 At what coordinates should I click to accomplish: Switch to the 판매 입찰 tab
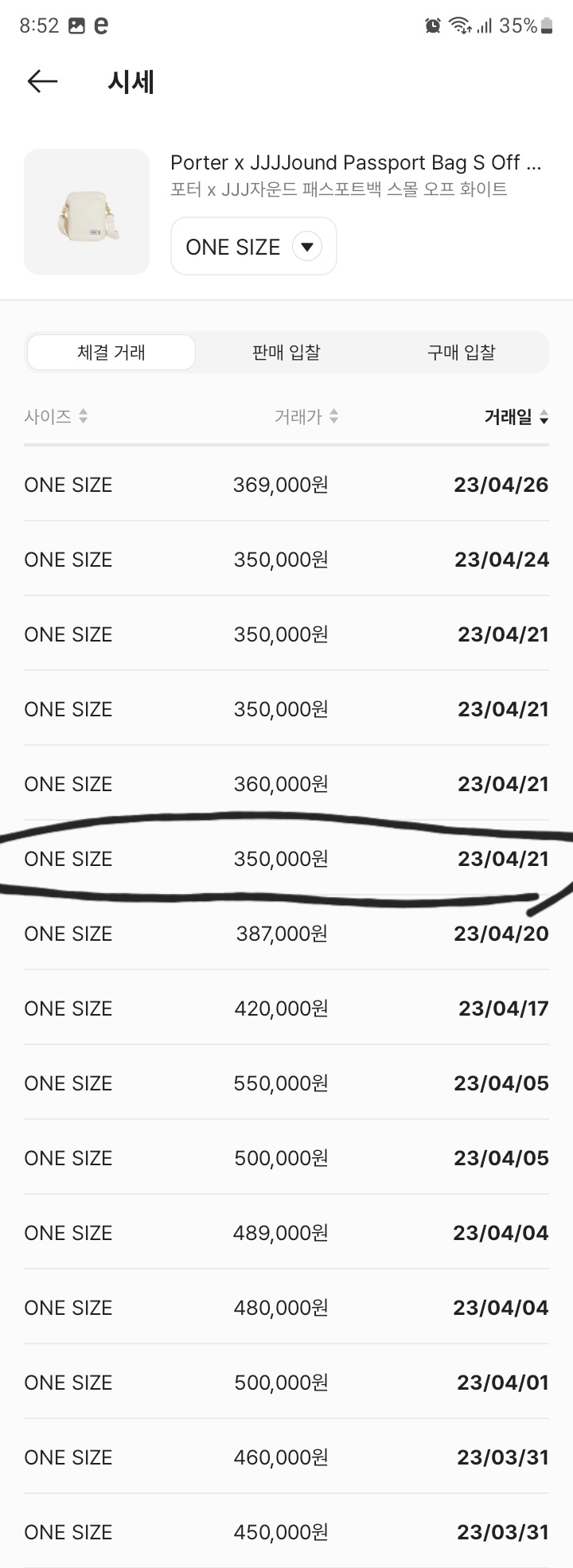tap(286, 353)
